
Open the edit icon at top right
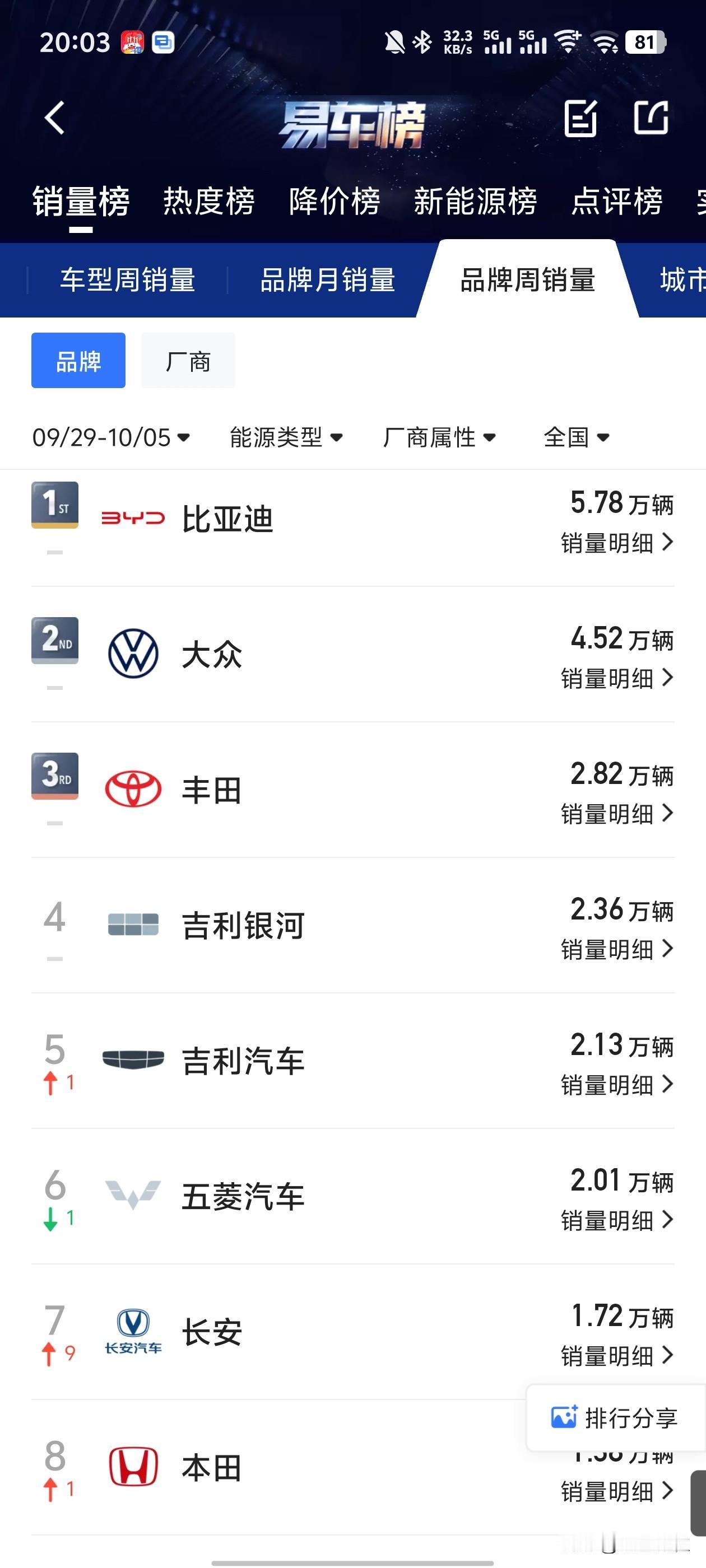pyautogui.click(x=582, y=119)
